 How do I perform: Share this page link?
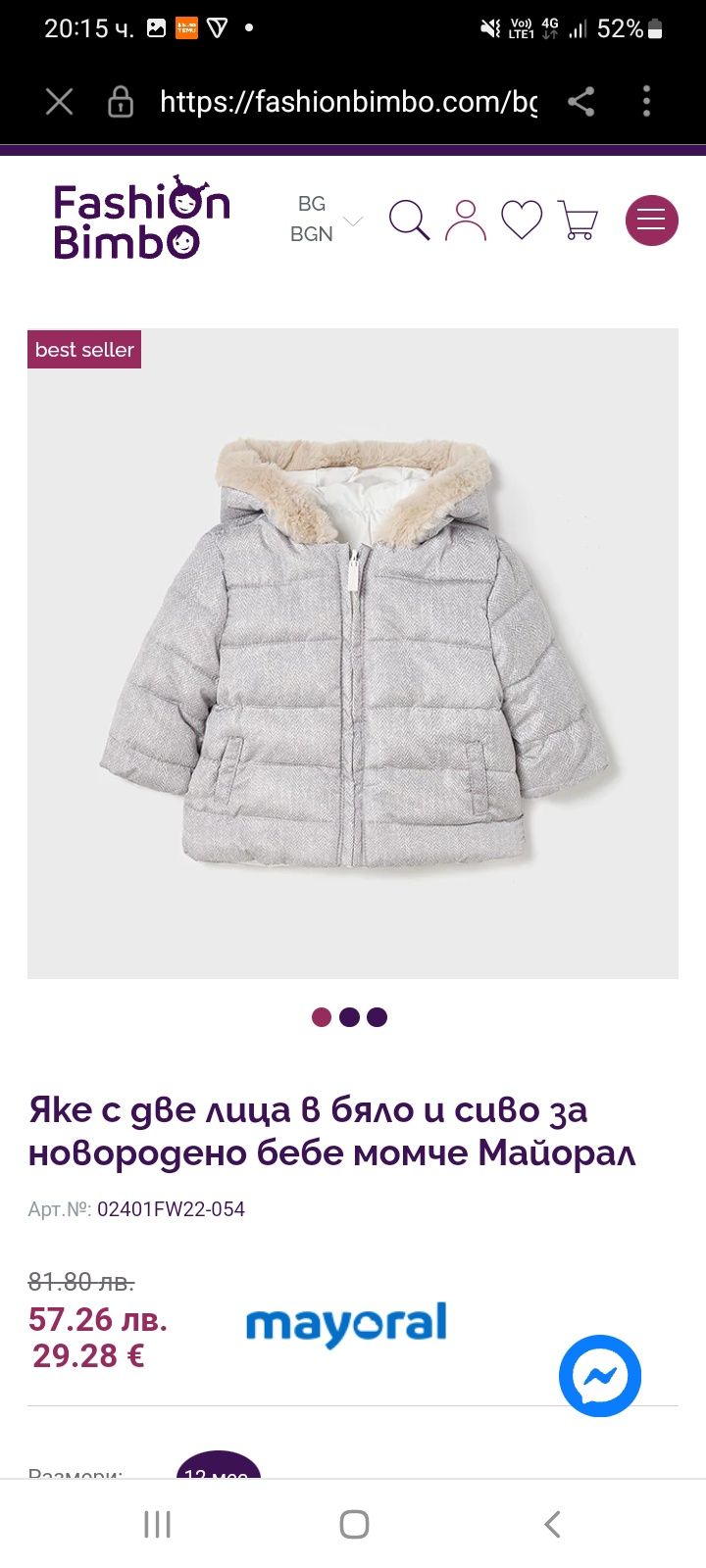[x=581, y=102]
